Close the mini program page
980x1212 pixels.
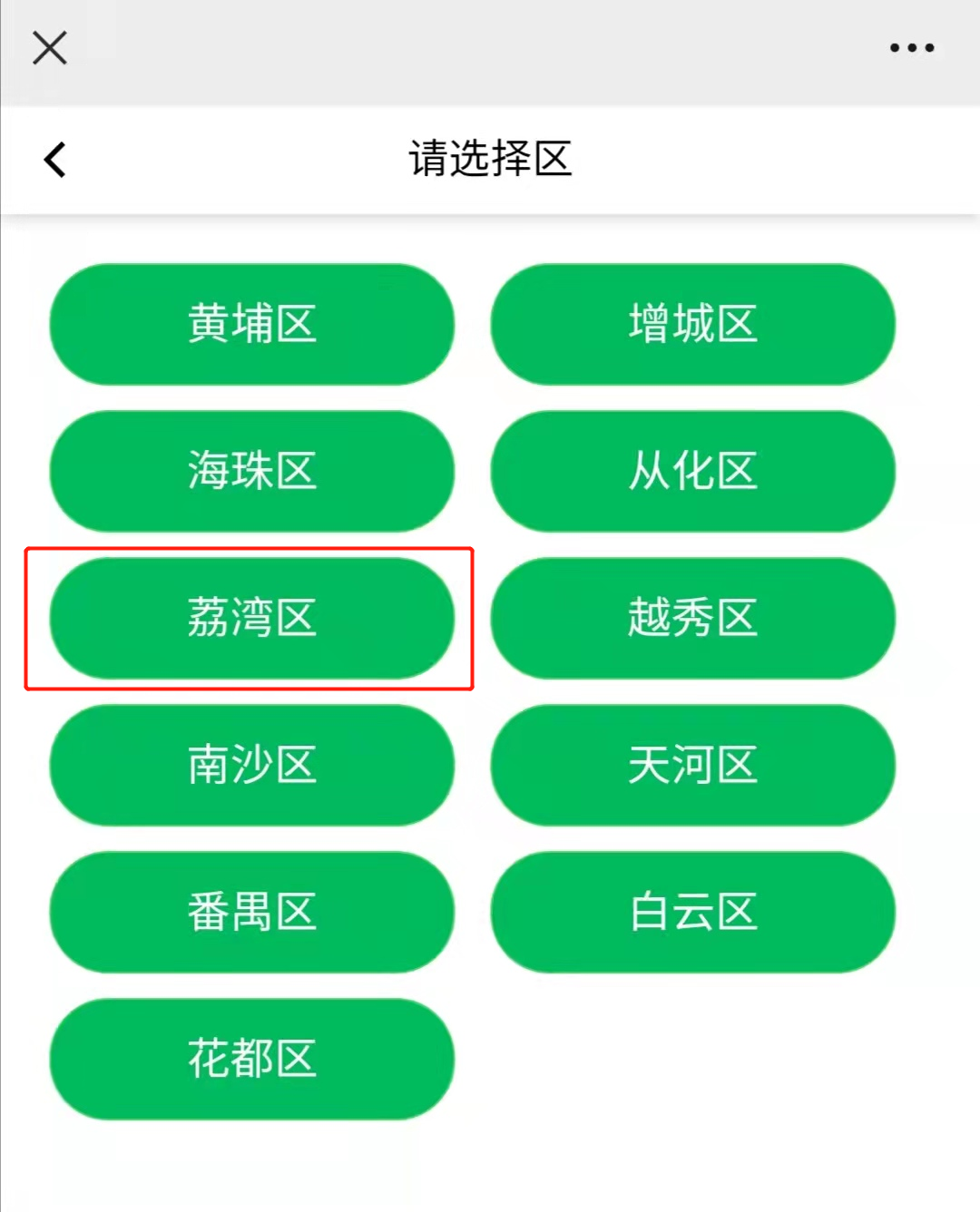pos(50,48)
